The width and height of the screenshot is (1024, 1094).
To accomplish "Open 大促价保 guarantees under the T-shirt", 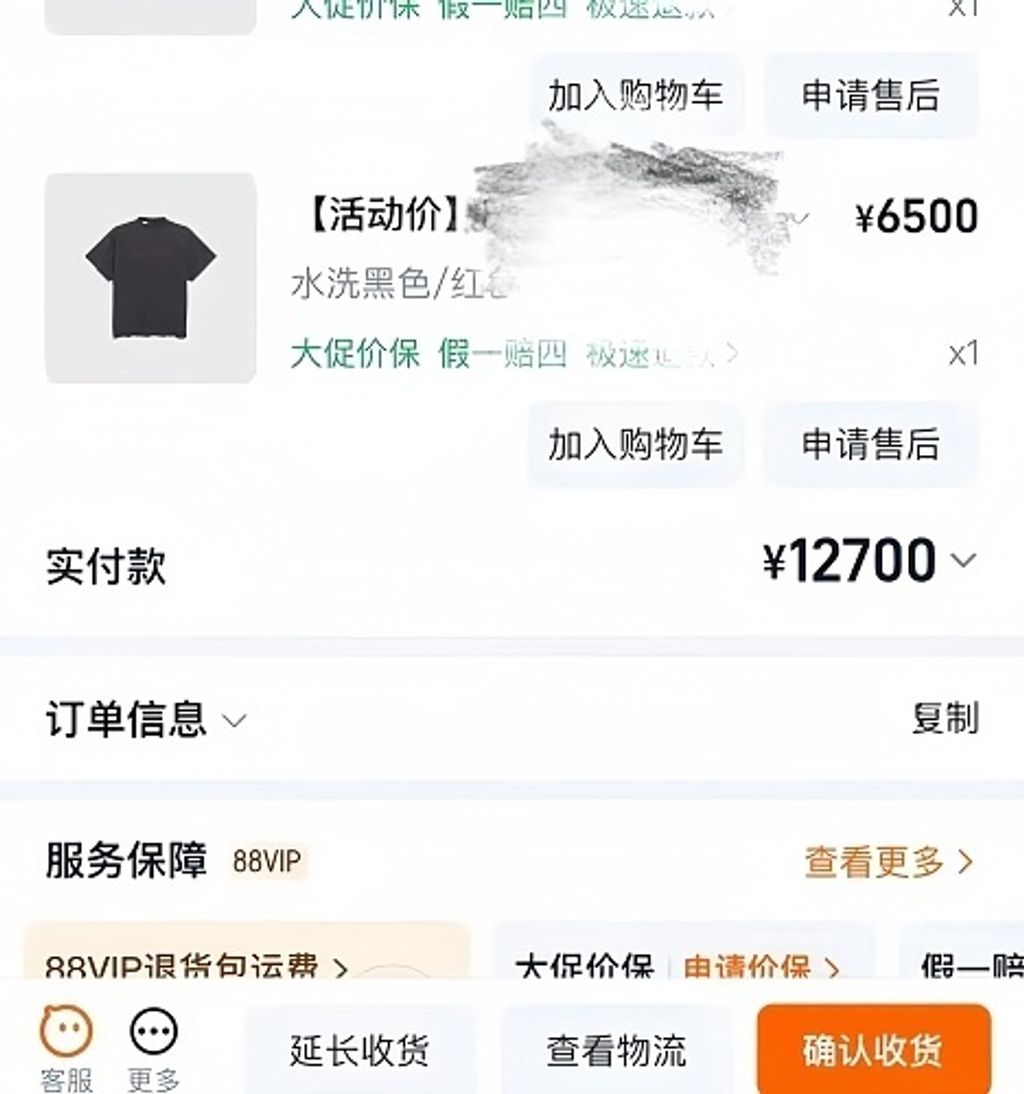I will [355, 353].
